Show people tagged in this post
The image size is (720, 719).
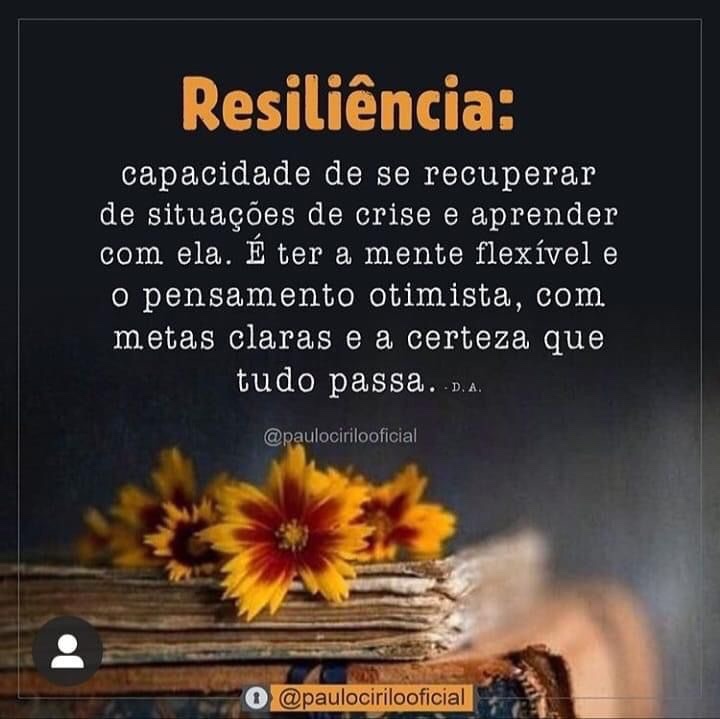pos(67,651)
